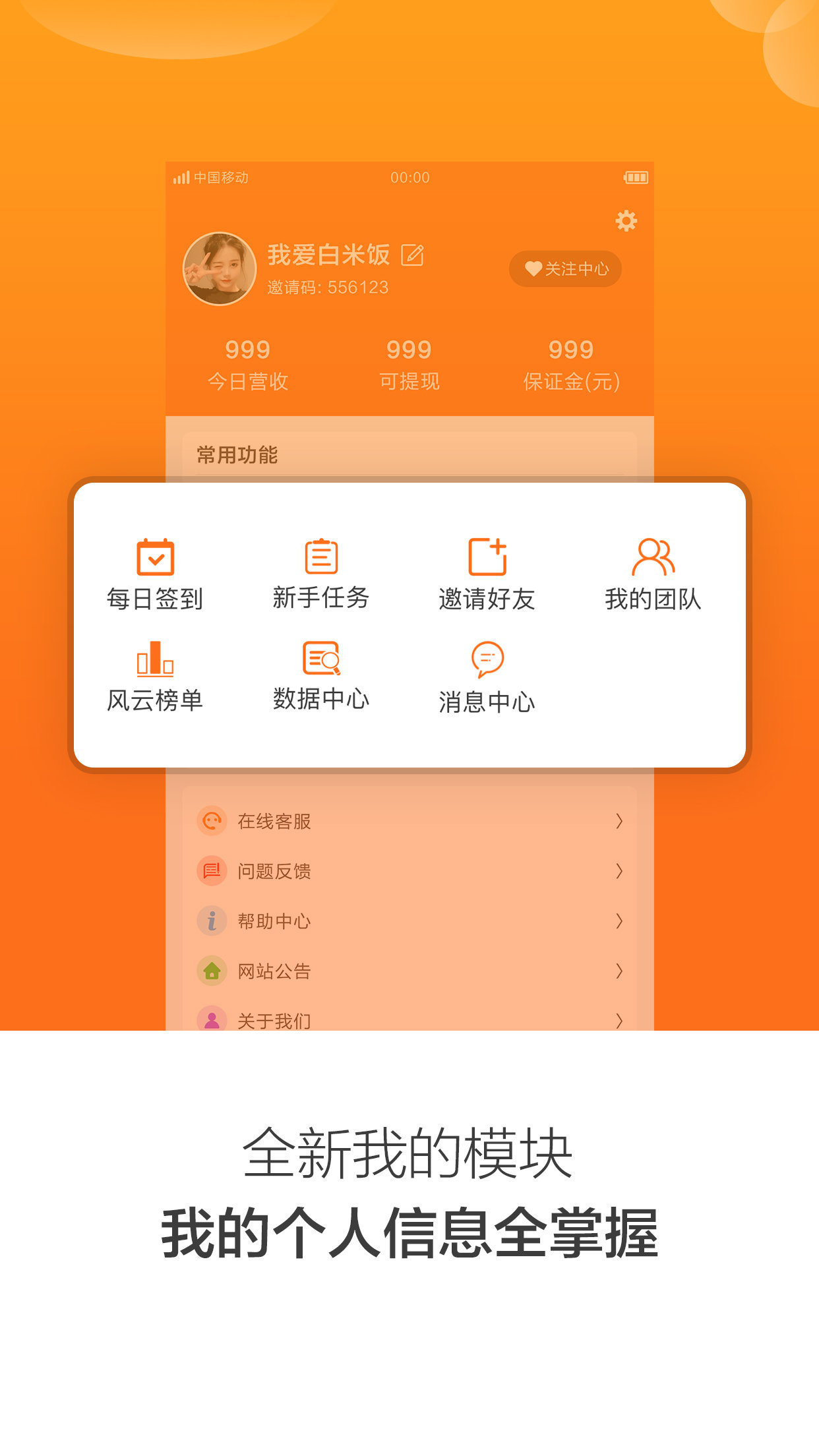Image resolution: width=819 pixels, height=1456 pixels.
Task: Open the 消息中心 message bubble icon
Action: [488, 659]
